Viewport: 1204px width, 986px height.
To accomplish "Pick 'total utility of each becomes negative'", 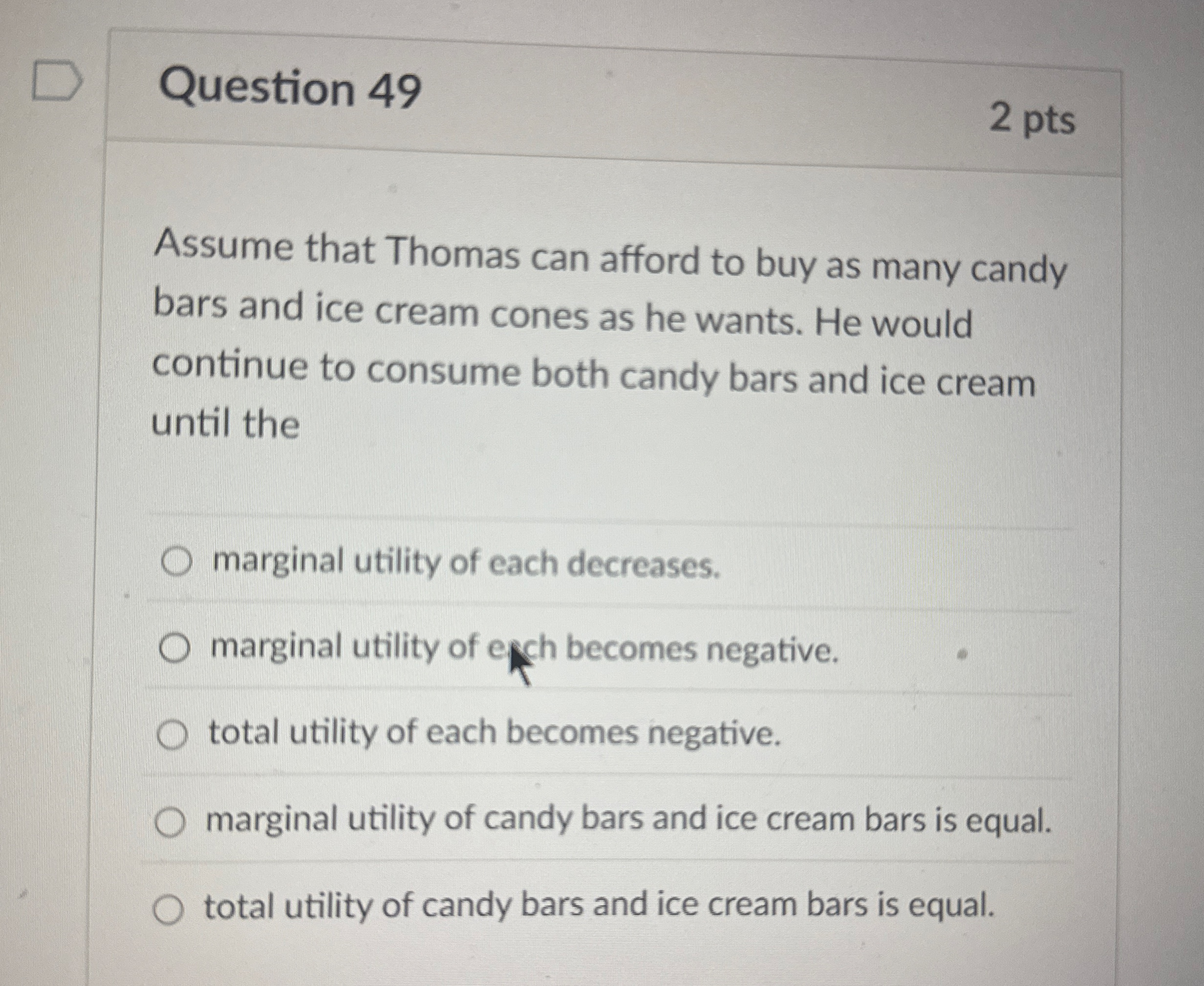I will (172, 737).
